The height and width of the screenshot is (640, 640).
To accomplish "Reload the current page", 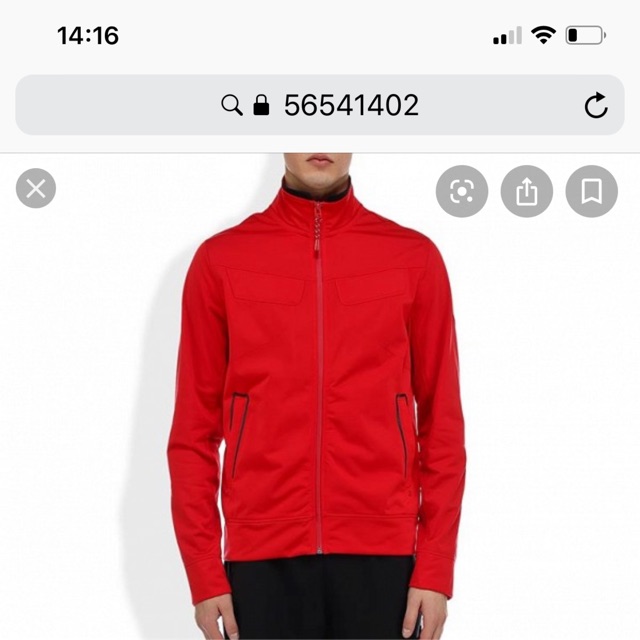I will [x=595, y=106].
